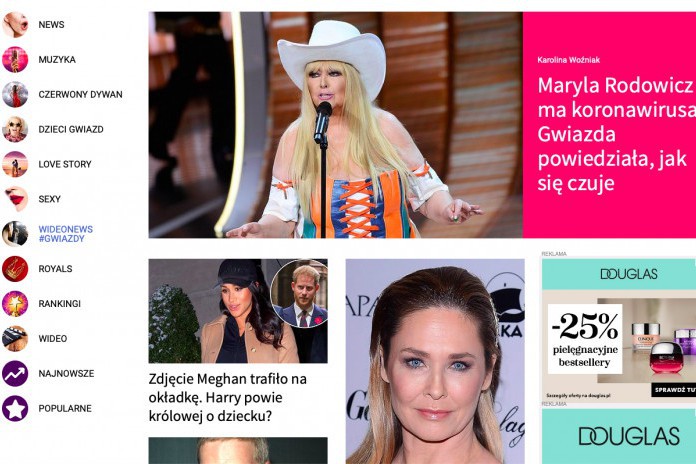This screenshot has width=696, height=464.
Task: Tap Sprawdź Tutaj on the Douglas ad
Action: pyautogui.click(x=672, y=390)
